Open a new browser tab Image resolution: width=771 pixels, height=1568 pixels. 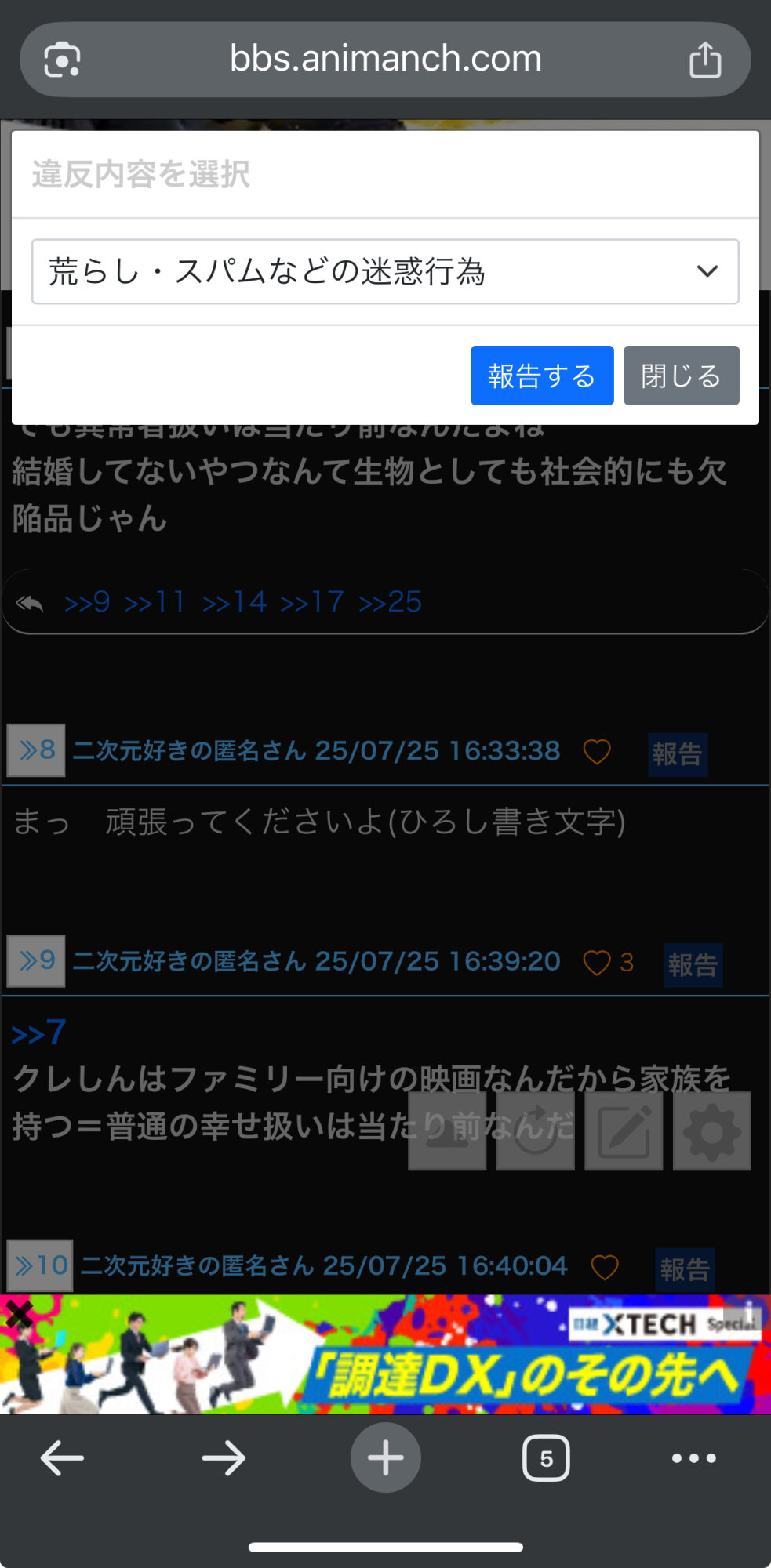click(x=385, y=1457)
